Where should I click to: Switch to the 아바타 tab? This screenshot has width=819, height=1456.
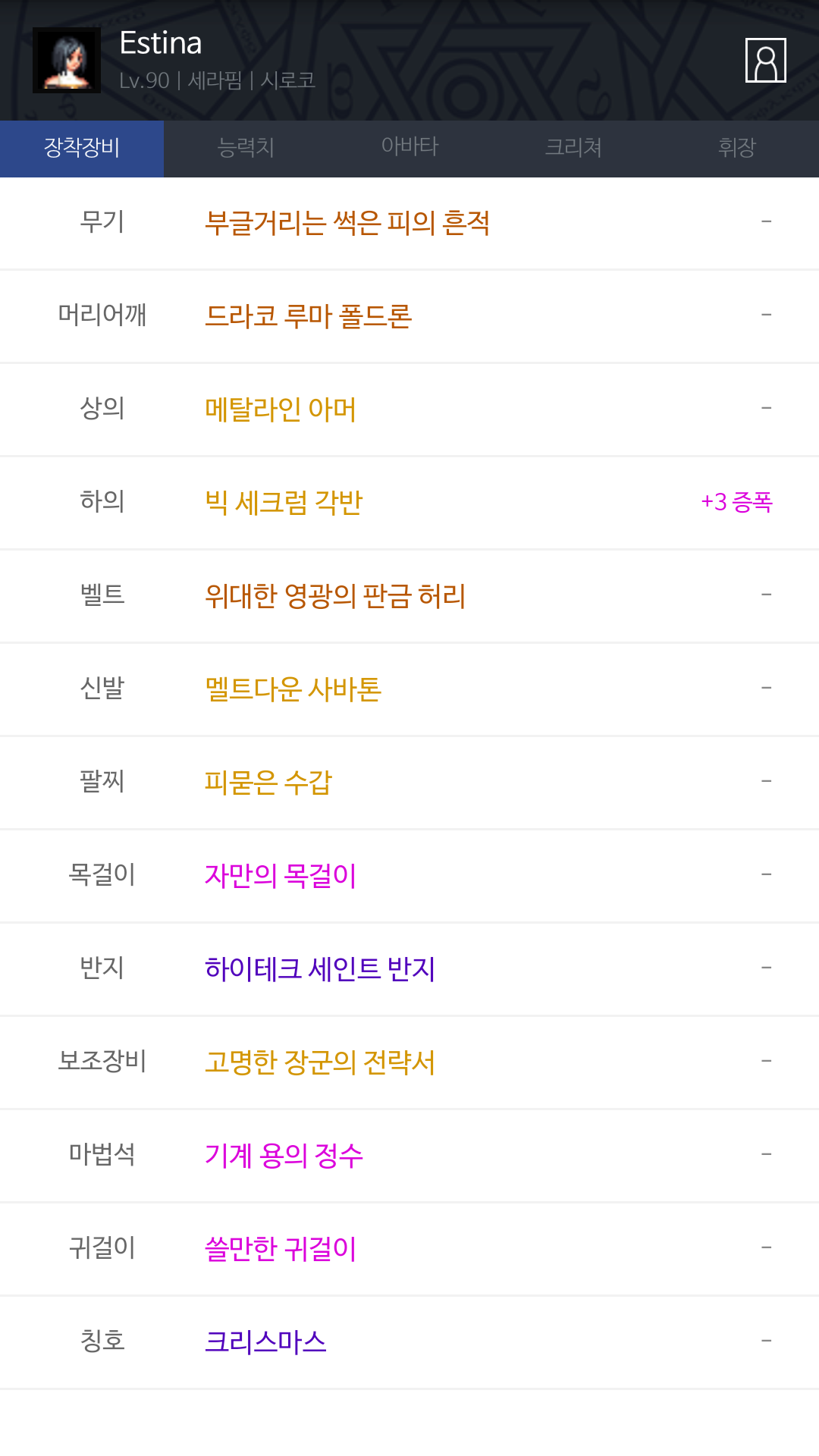[409, 148]
